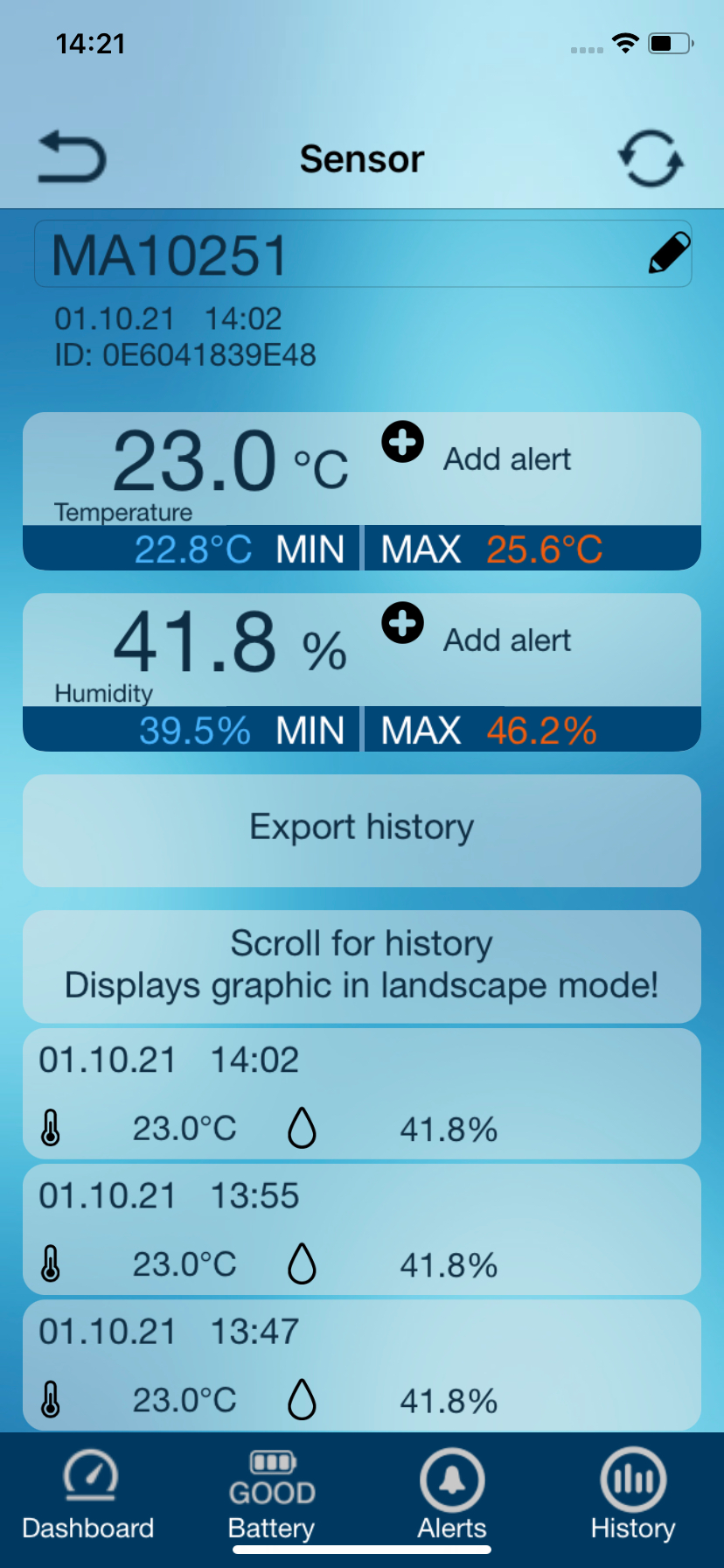Edit the sensor name MA10251

coord(669,254)
